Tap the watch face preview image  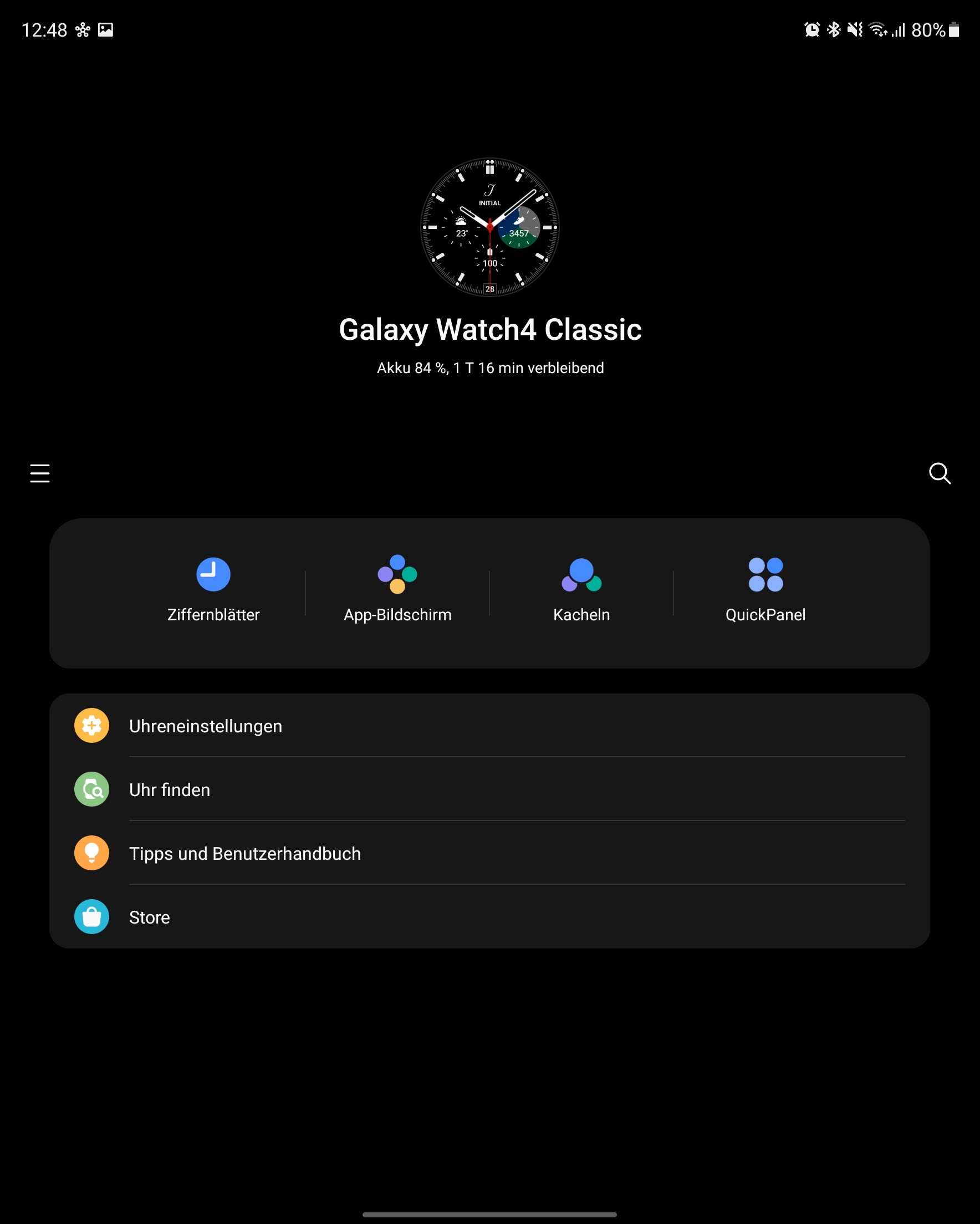coord(489,227)
